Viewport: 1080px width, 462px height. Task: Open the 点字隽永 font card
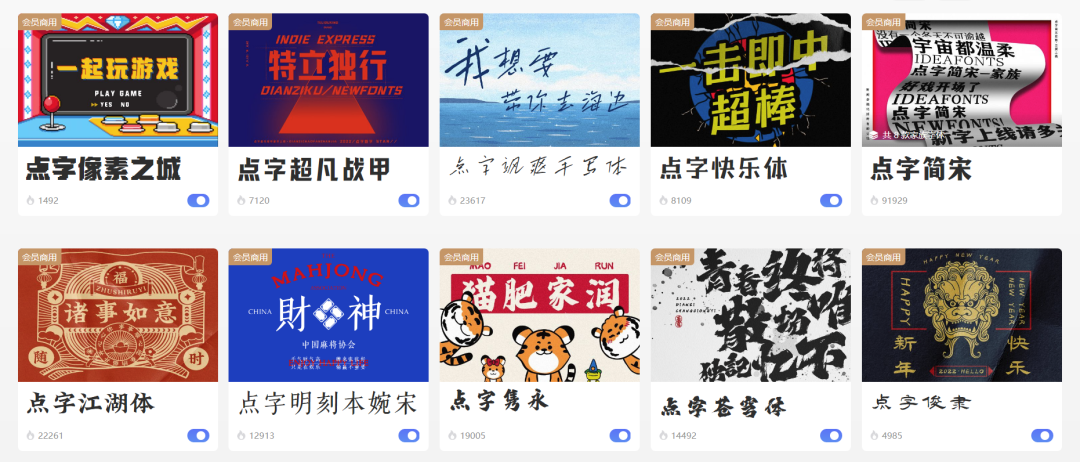pos(539,315)
